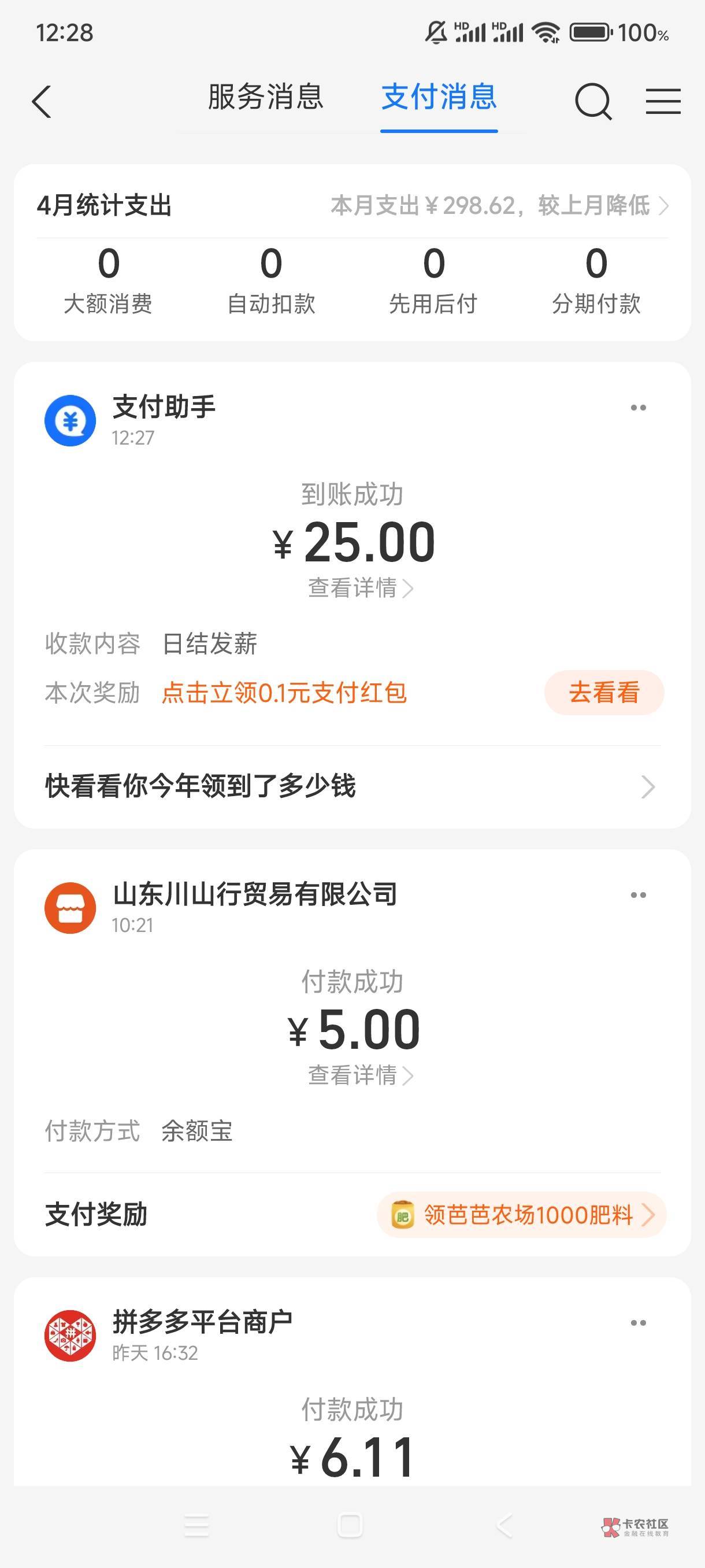Select the 支付消息 tab
Screen dimensions: 705x1568
[x=439, y=97]
